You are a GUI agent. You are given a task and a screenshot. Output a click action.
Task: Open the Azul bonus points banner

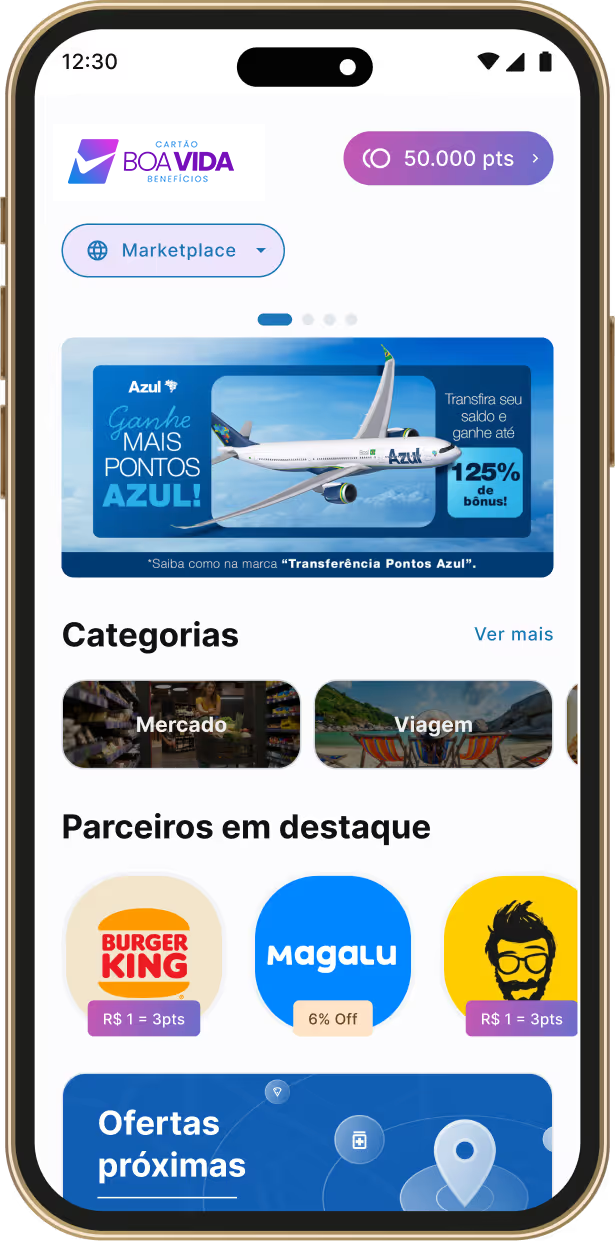(x=307, y=457)
